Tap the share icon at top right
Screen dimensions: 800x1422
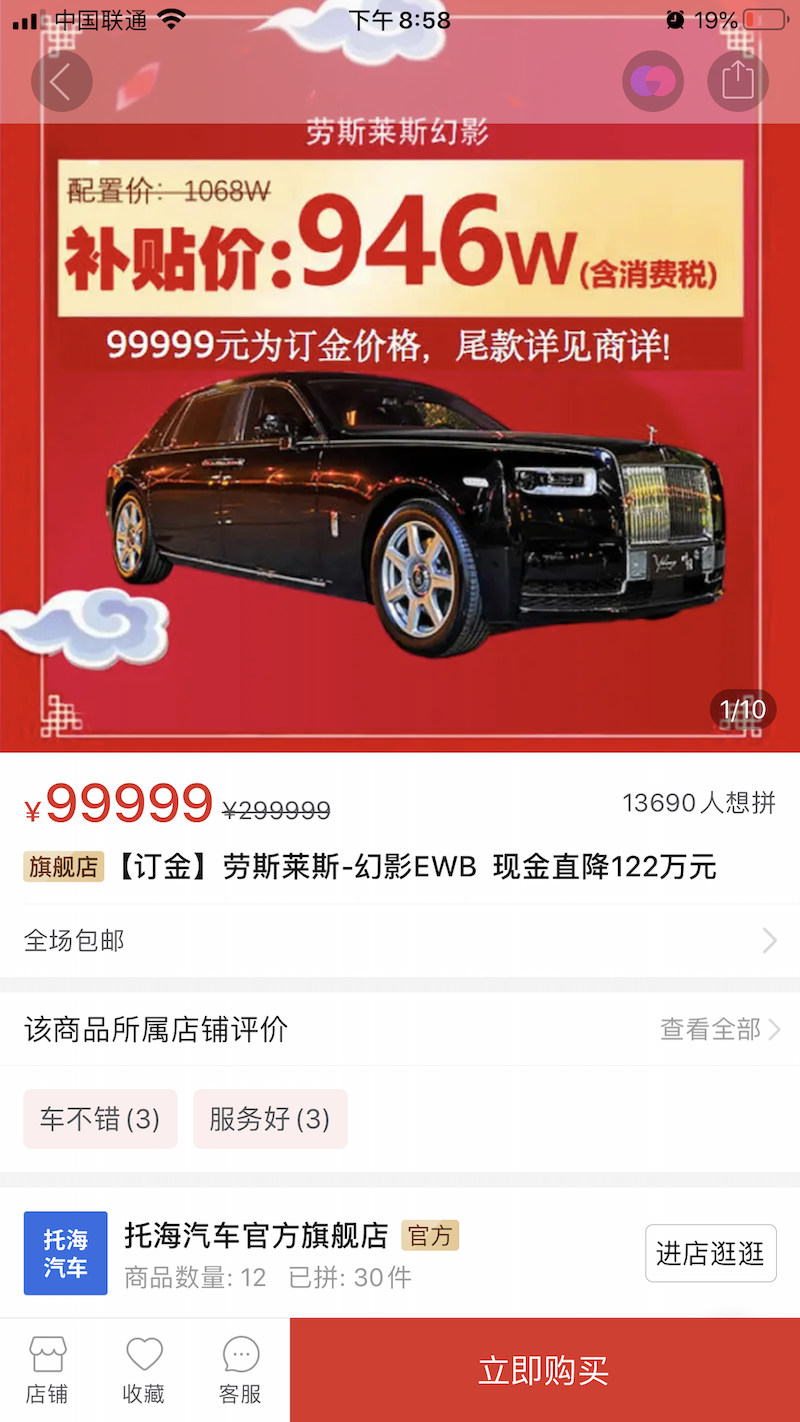click(x=738, y=81)
